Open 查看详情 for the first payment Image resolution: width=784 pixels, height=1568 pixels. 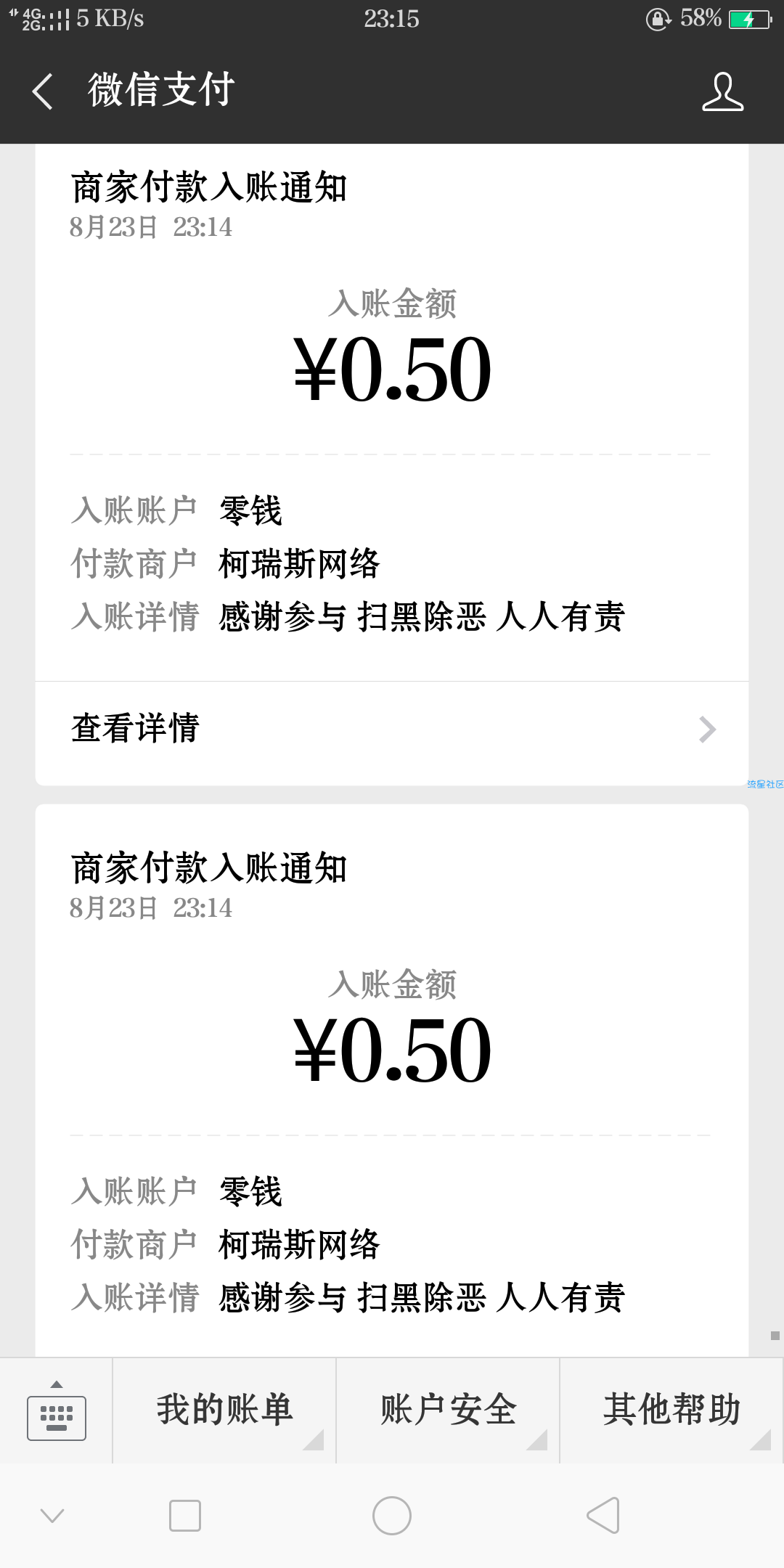[x=392, y=729]
